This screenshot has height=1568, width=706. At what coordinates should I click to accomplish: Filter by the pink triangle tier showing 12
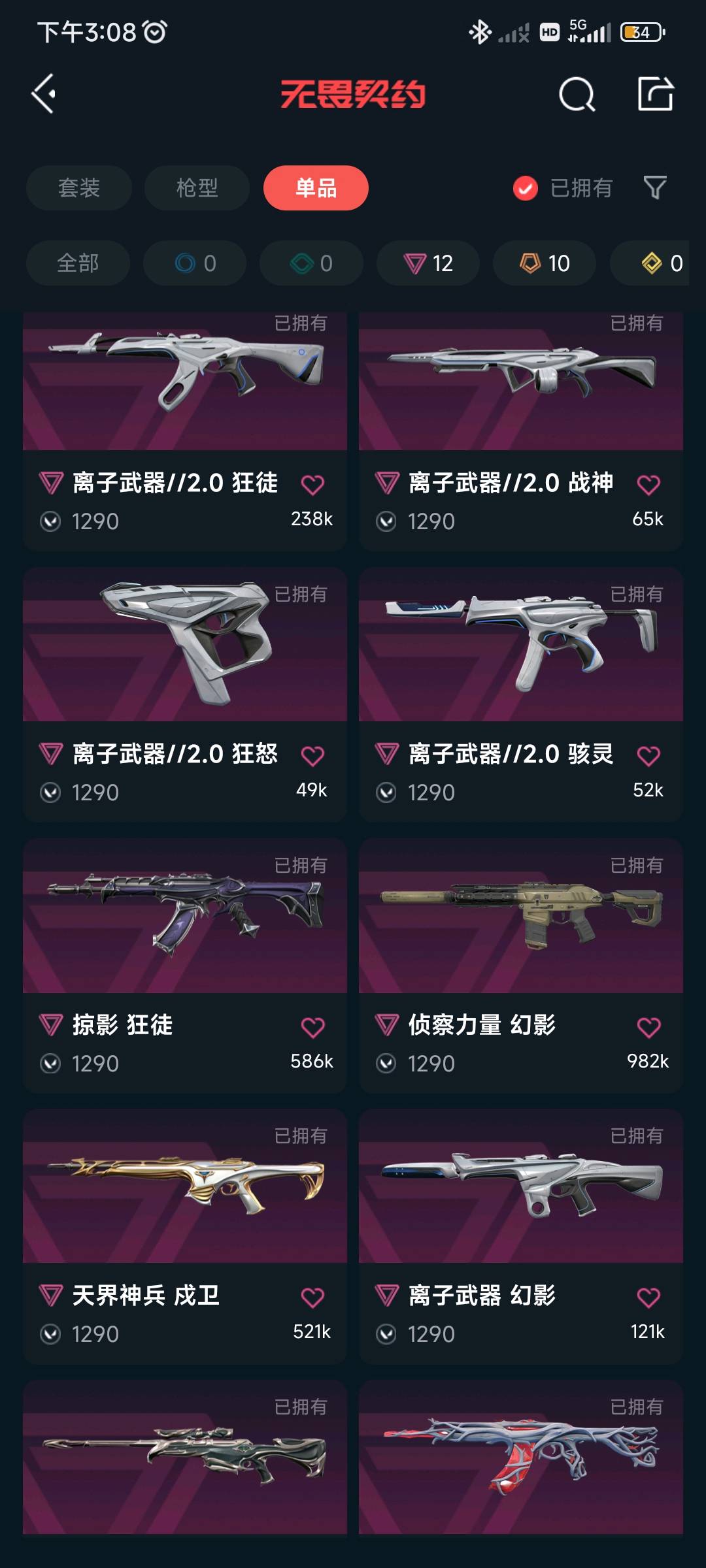[x=428, y=263]
